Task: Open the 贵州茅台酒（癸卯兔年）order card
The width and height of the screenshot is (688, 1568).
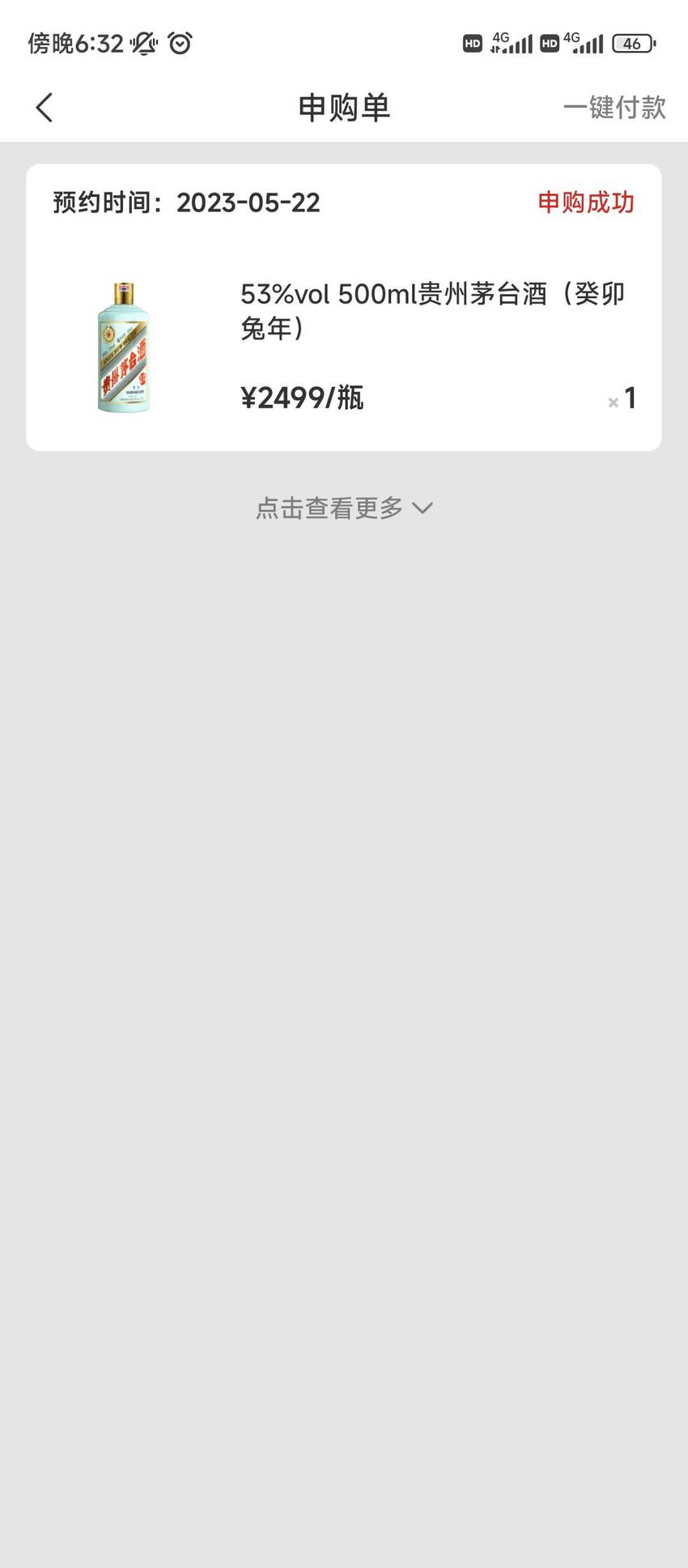Action: point(344,308)
